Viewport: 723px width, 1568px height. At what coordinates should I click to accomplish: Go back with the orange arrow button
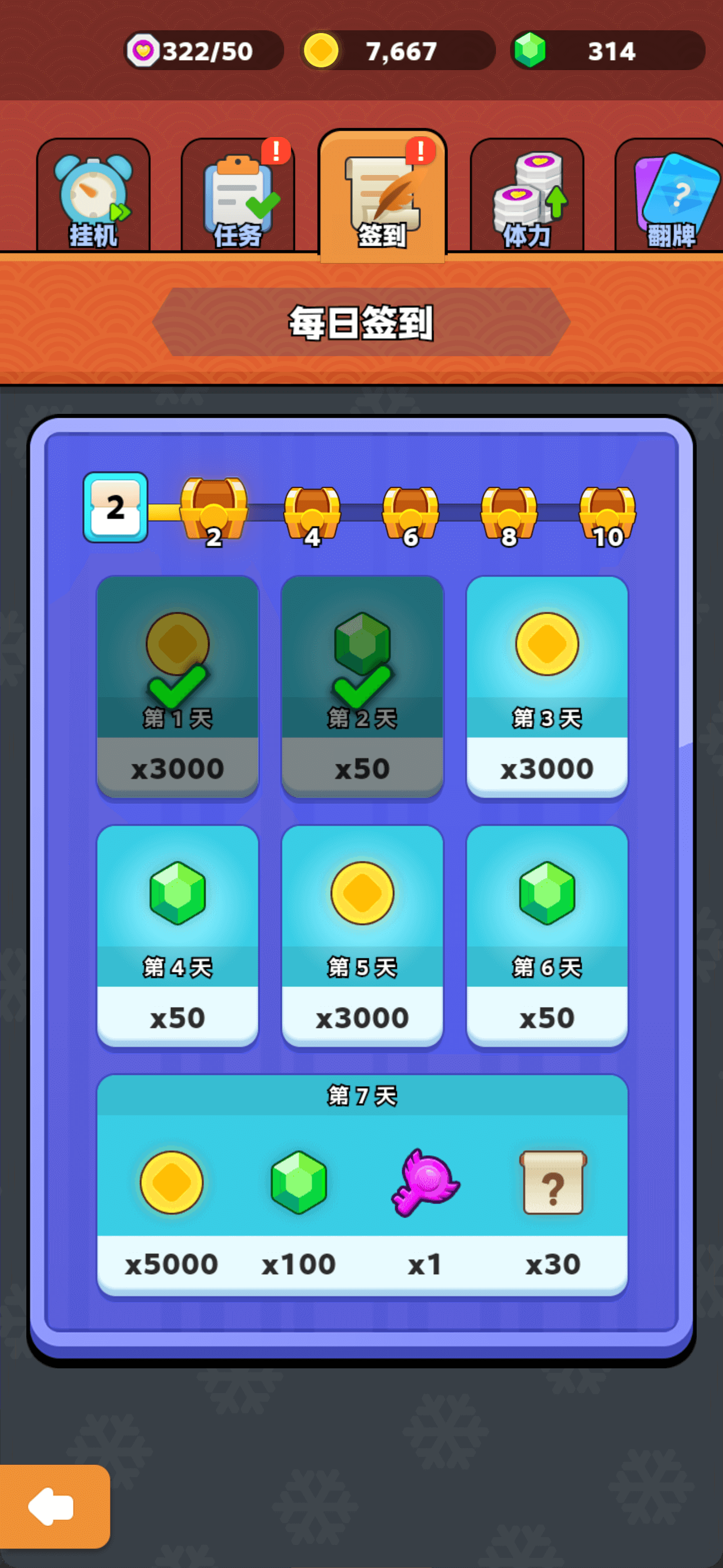click(x=54, y=1507)
